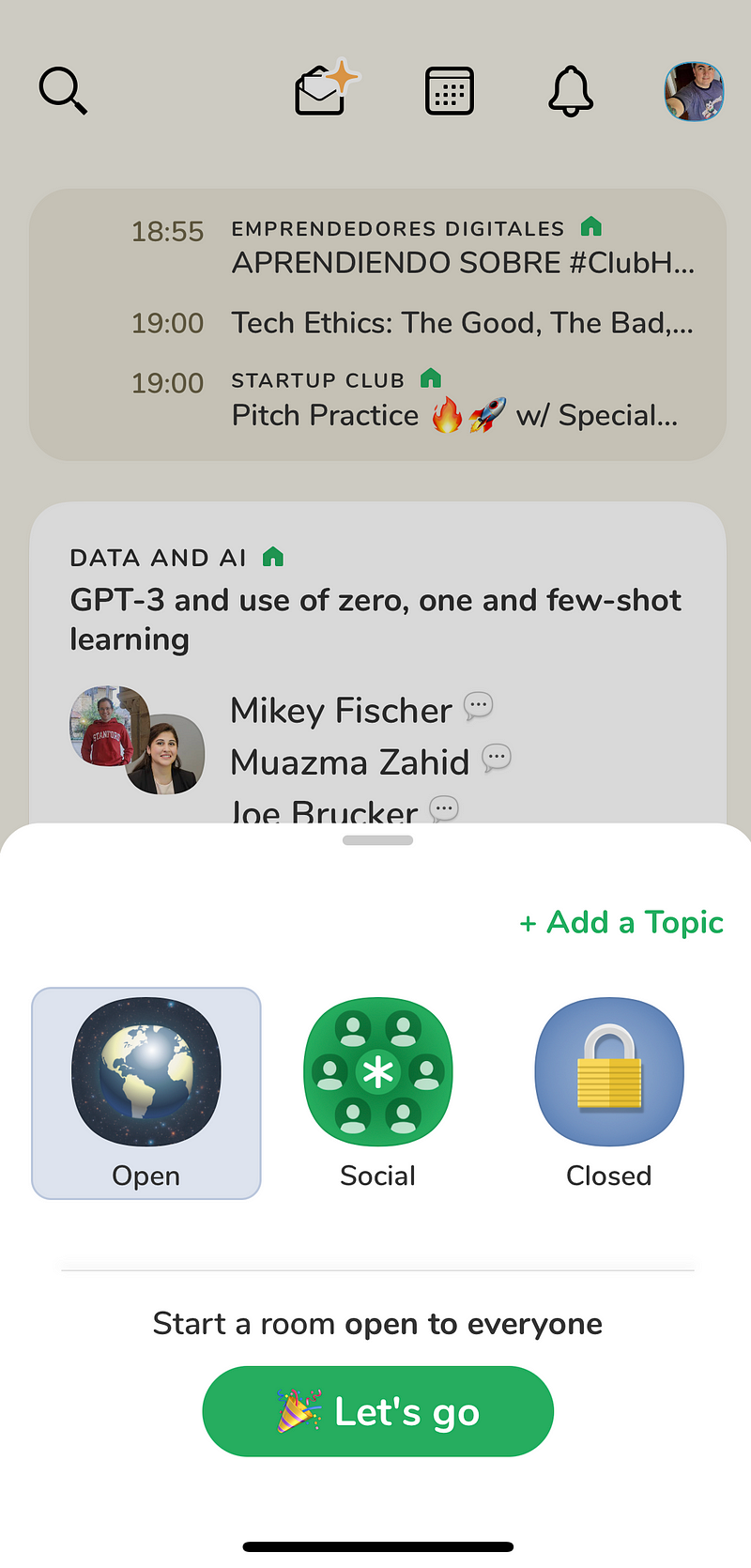This screenshot has width=751, height=1568.
Task: Tap the sheet's drag handle
Action: (377, 840)
